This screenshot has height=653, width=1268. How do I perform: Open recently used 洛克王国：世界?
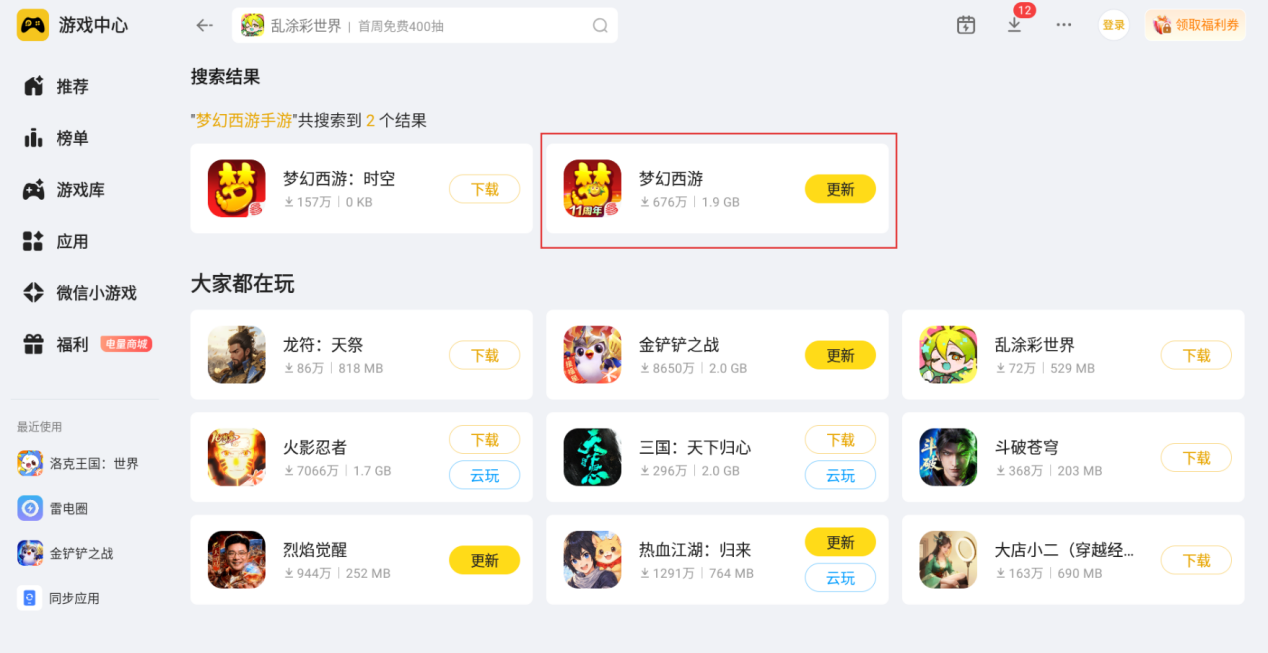coord(94,464)
